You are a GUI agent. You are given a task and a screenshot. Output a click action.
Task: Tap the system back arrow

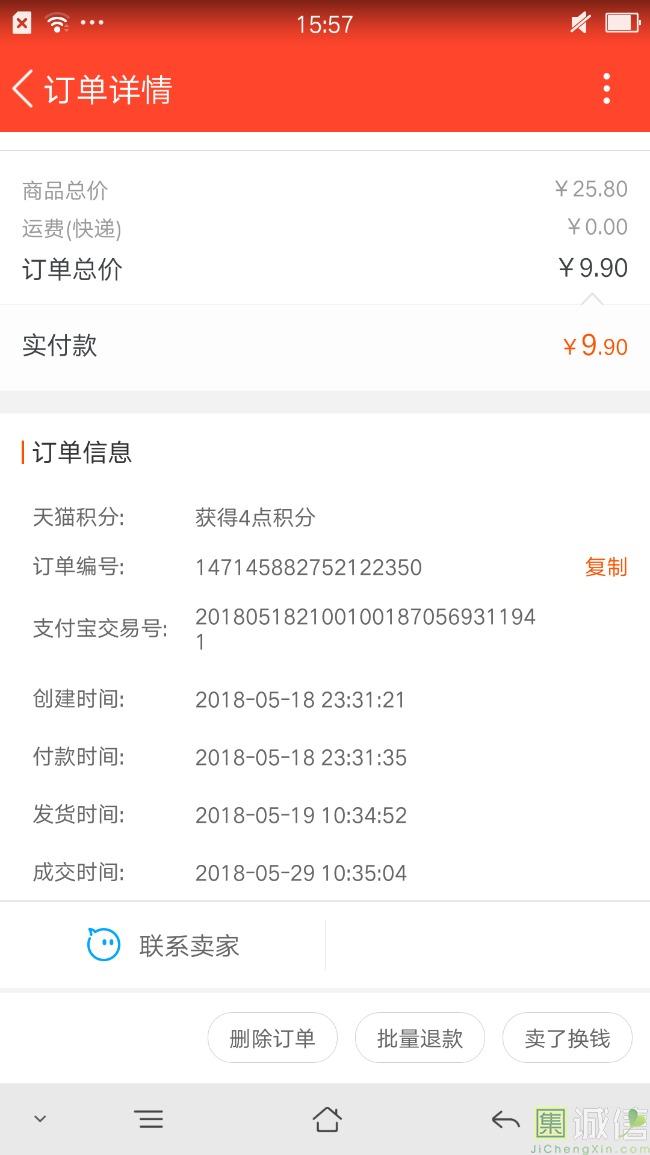(505, 1120)
